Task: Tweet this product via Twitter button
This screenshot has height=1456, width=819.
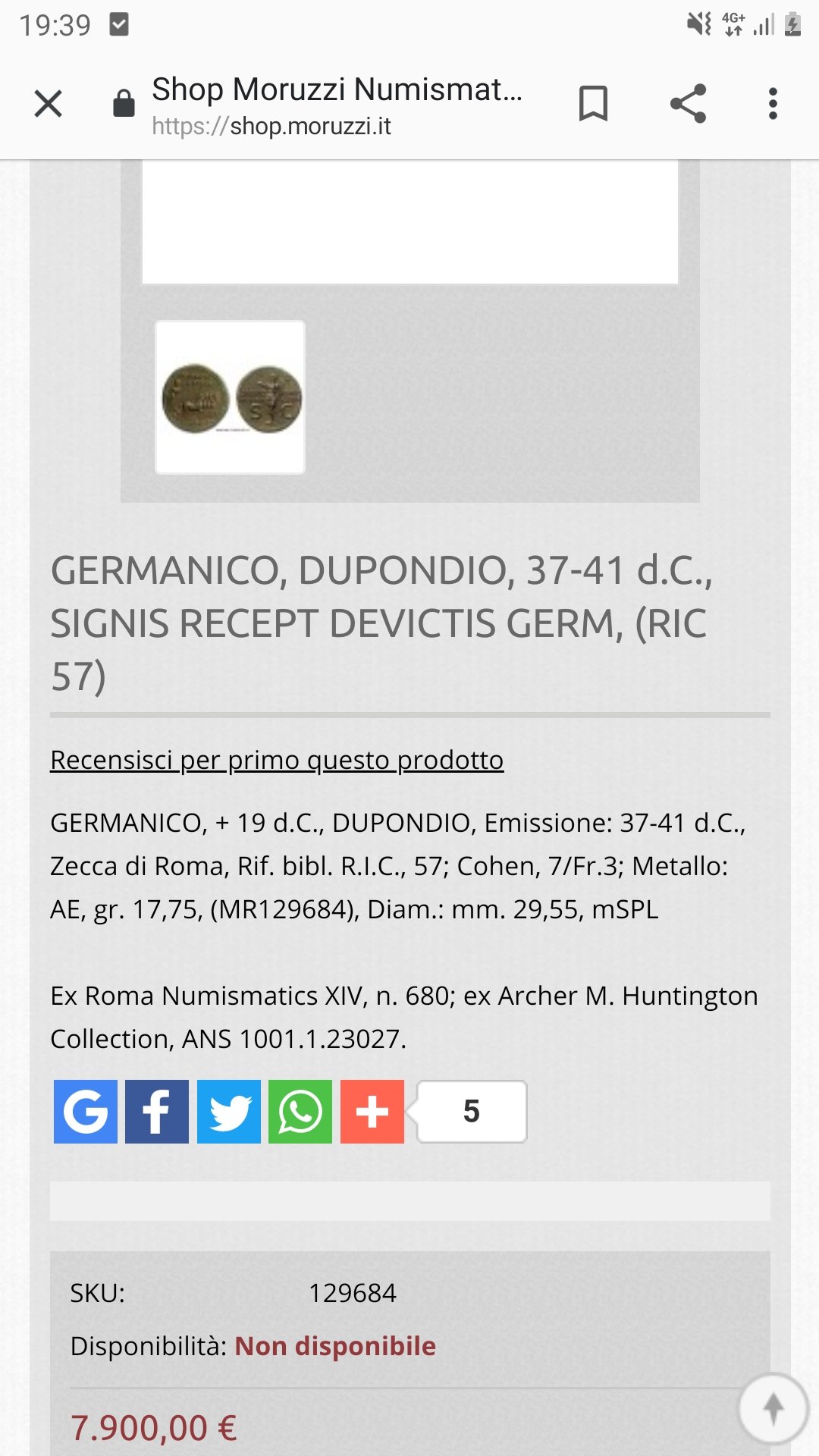Action: click(x=229, y=1112)
